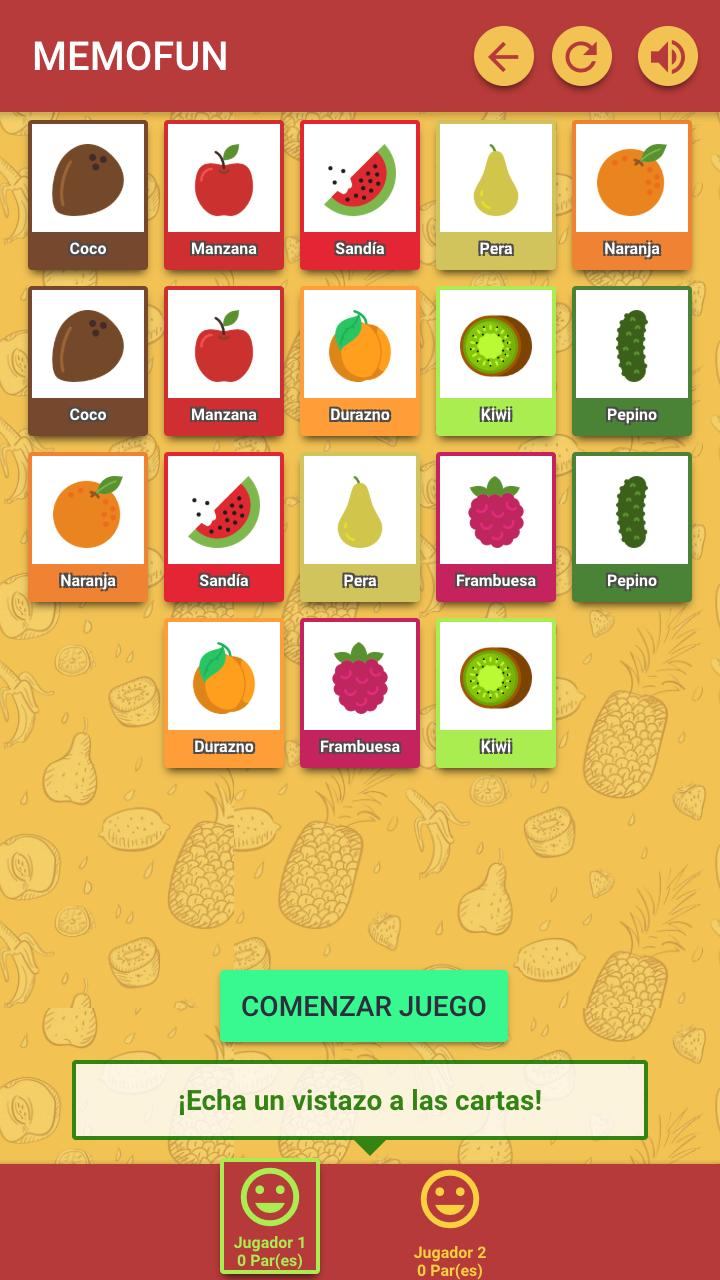Start the game with Comenzar Juego
This screenshot has width=720, height=1280.
click(x=364, y=1006)
